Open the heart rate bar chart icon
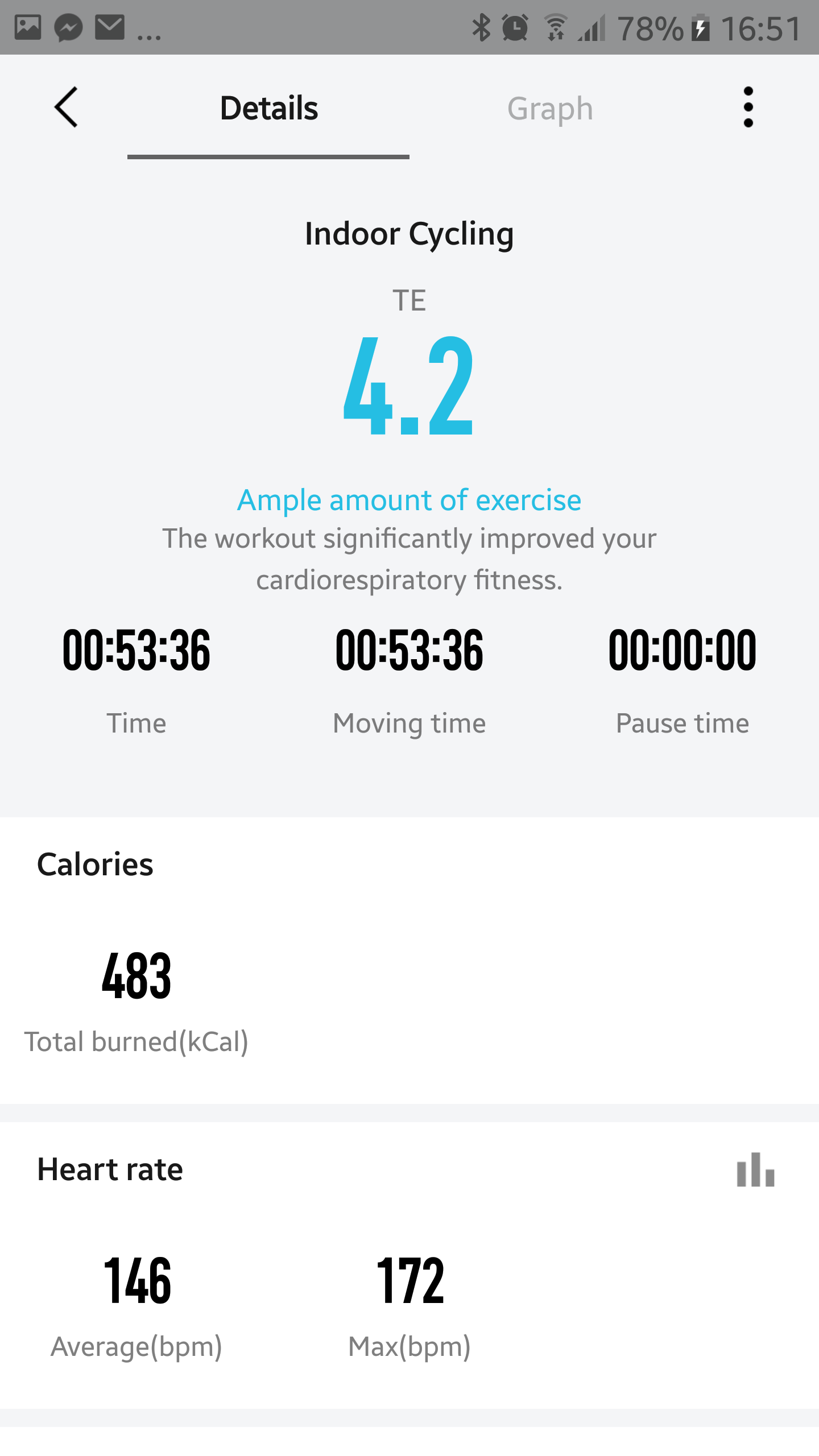Image resolution: width=819 pixels, height=1456 pixels. (x=755, y=1169)
